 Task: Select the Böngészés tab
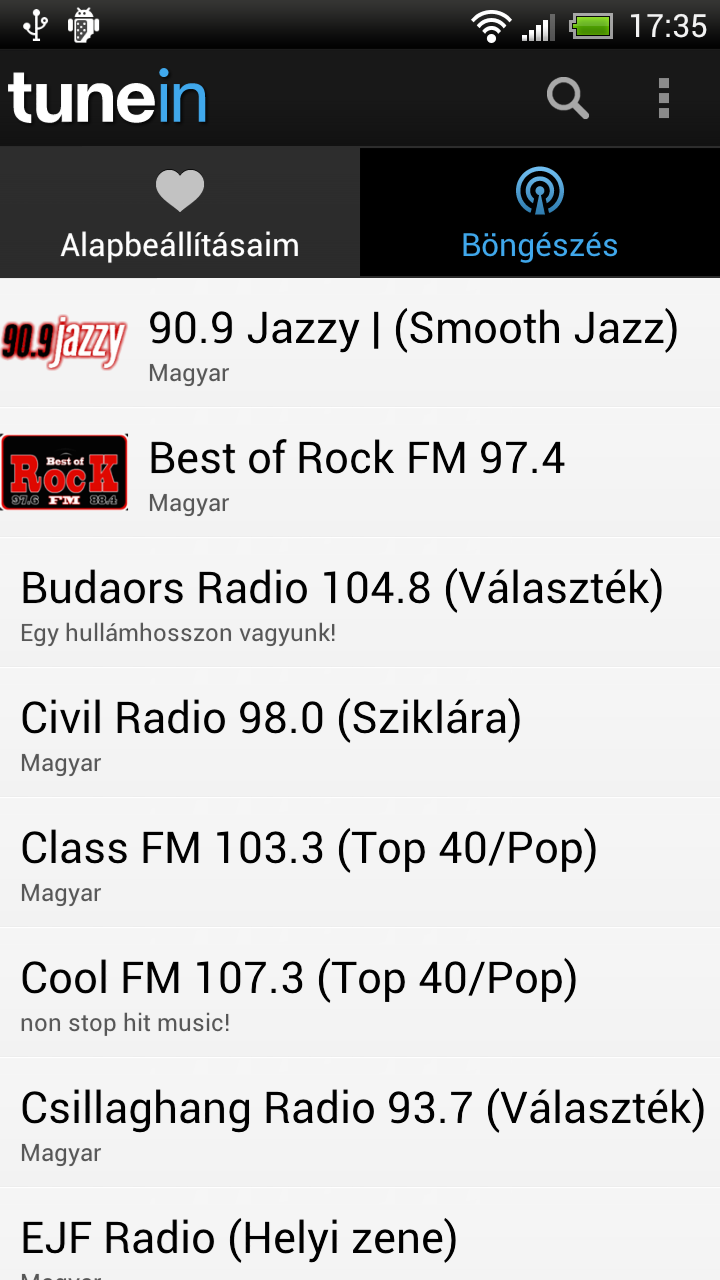pos(540,214)
